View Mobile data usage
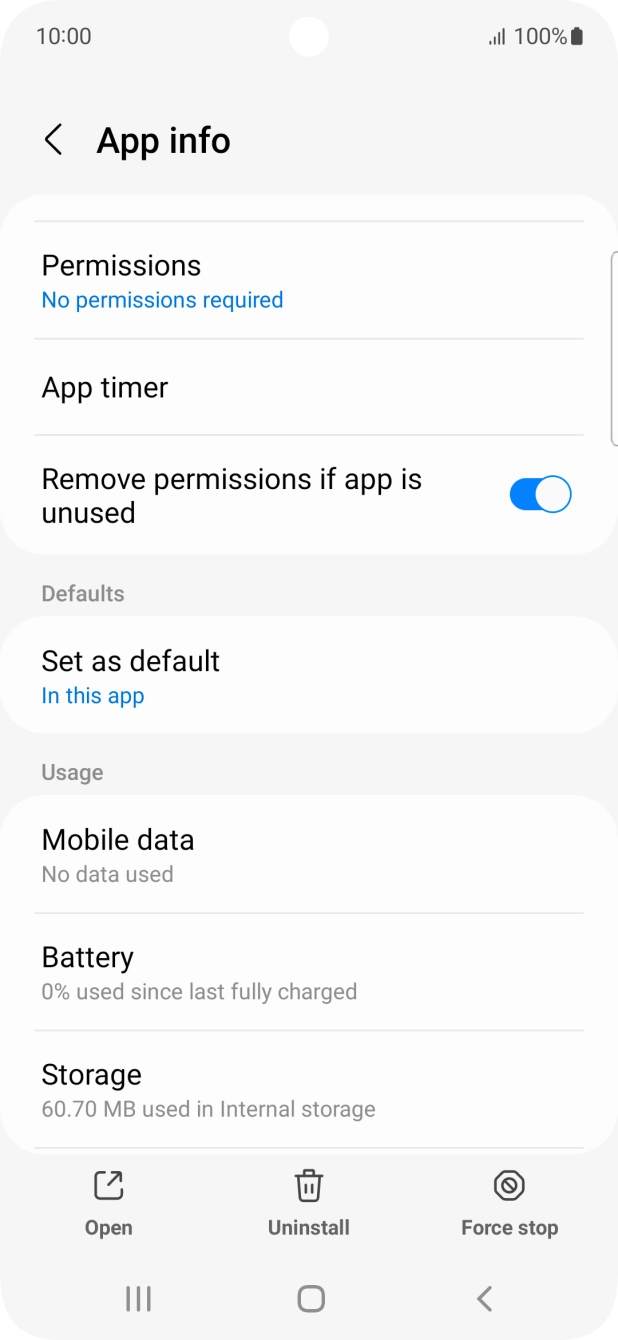The width and height of the screenshot is (618, 1340). (x=308, y=855)
